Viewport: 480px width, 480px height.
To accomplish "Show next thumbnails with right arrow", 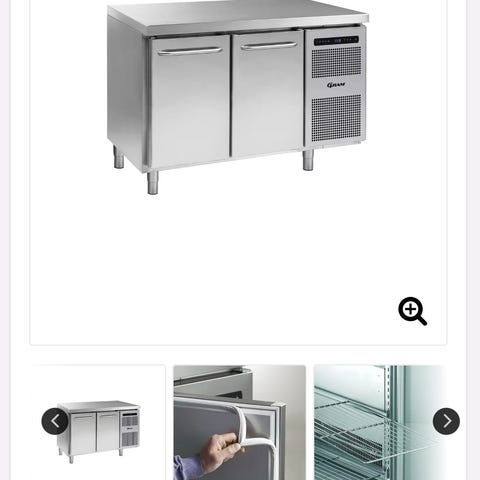I will [x=446, y=421].
